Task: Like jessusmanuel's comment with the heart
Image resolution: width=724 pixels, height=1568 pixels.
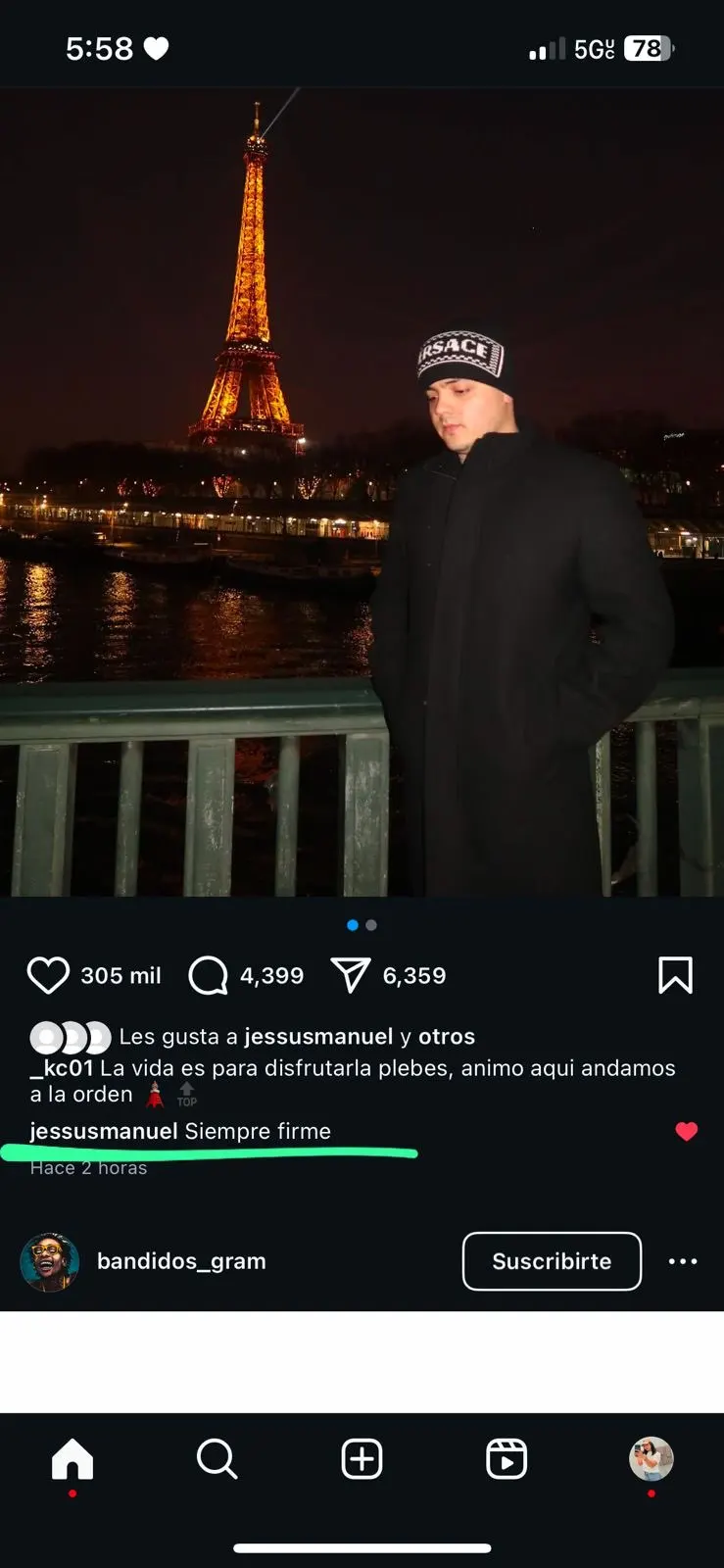Action: 687,1131
